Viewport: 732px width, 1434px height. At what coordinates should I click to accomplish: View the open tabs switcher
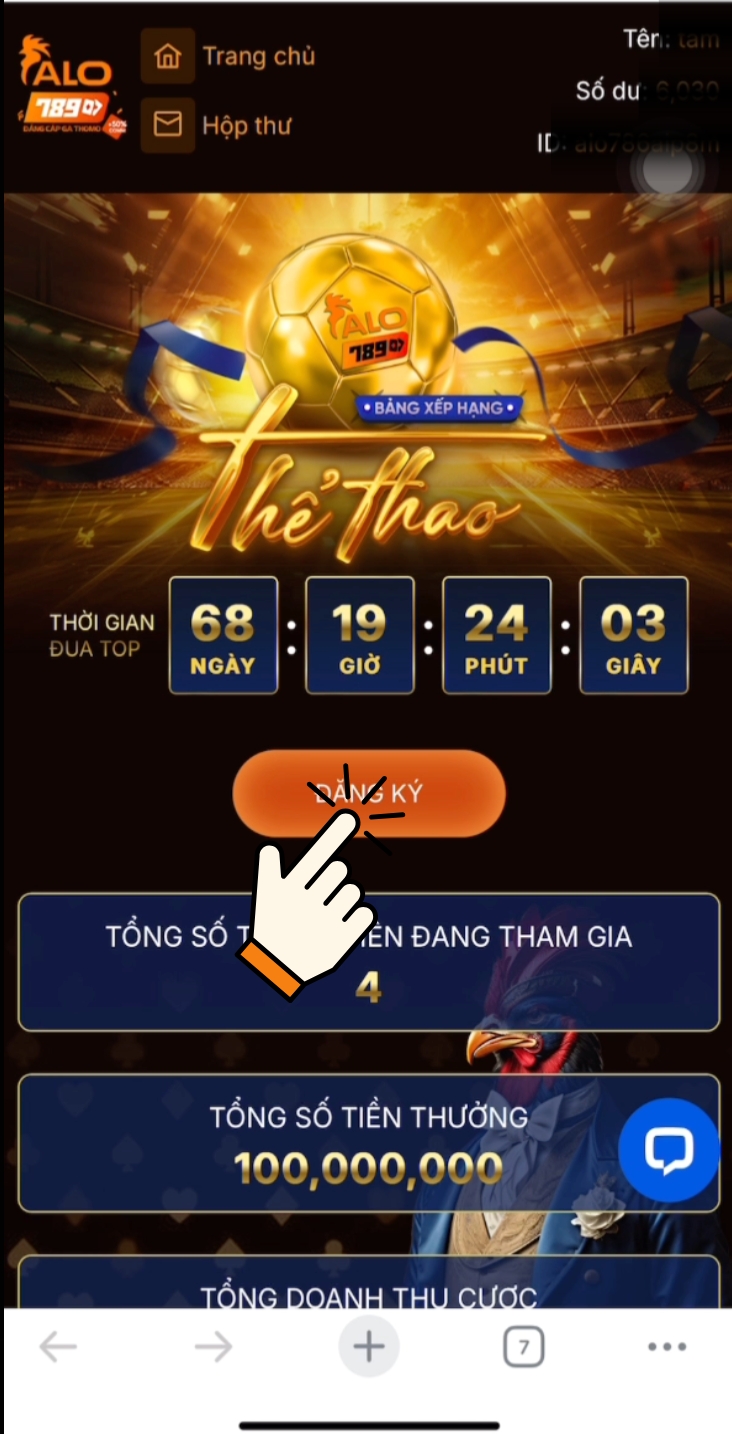[523, 1348]
